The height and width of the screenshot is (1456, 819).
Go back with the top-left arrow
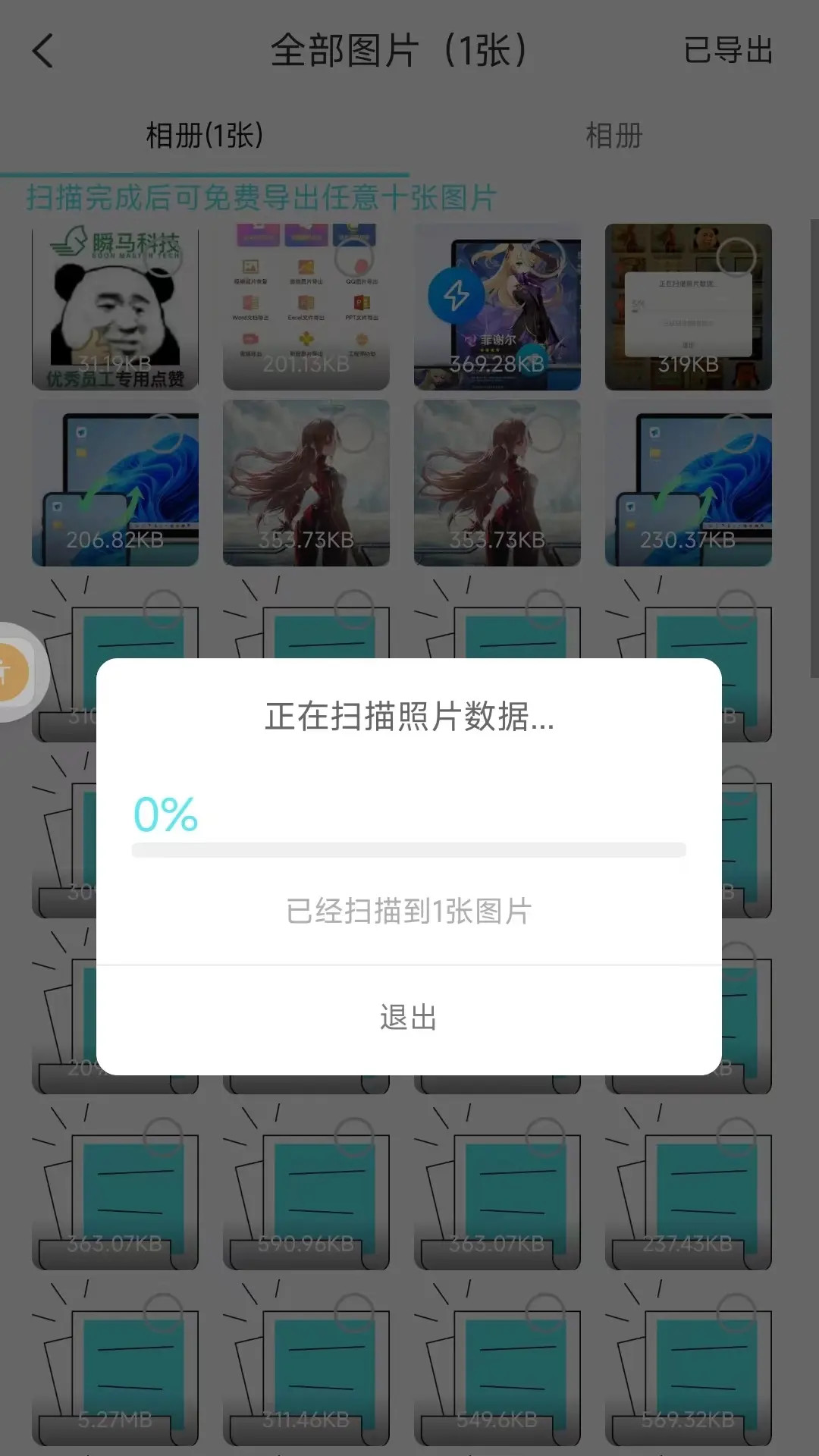(43, 52)
